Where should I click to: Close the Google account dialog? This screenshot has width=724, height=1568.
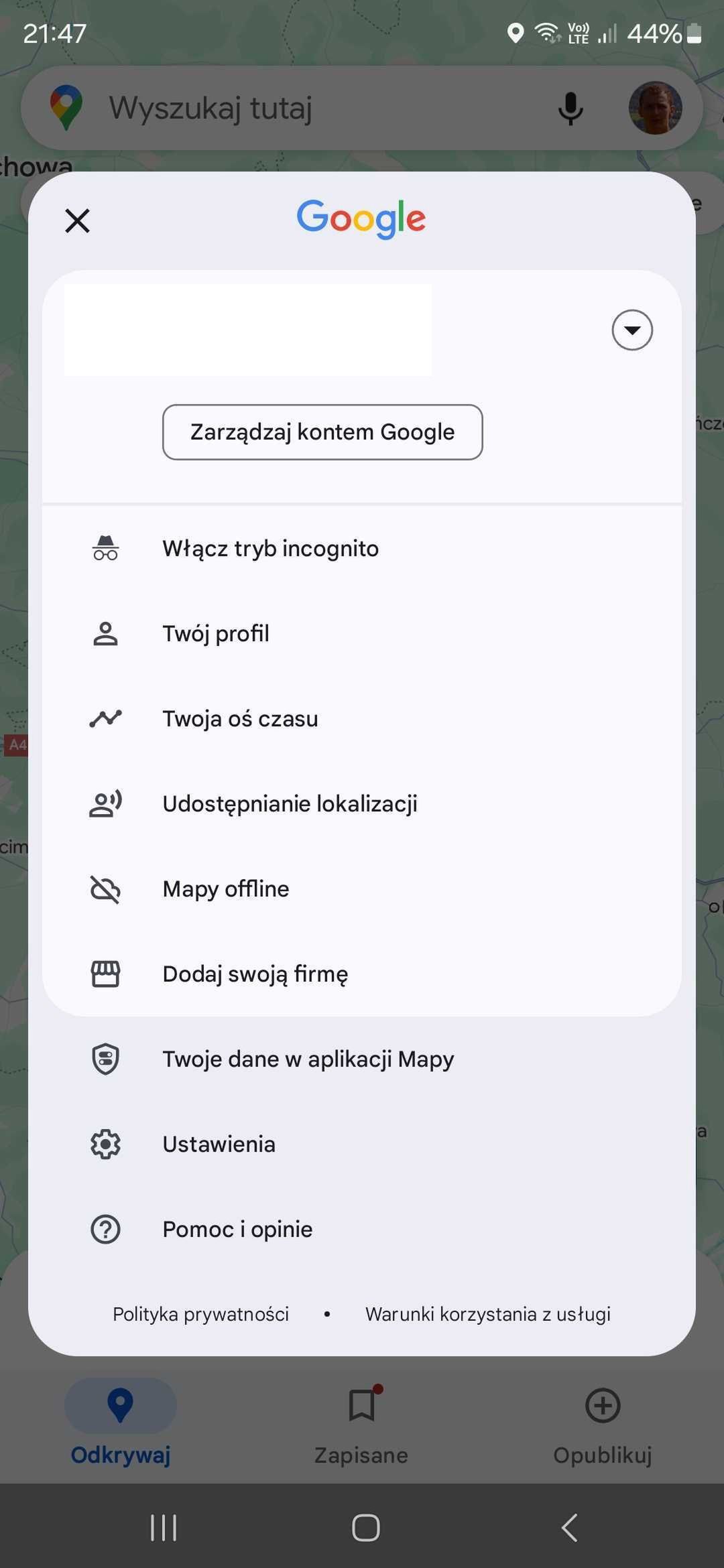point(77,220)
